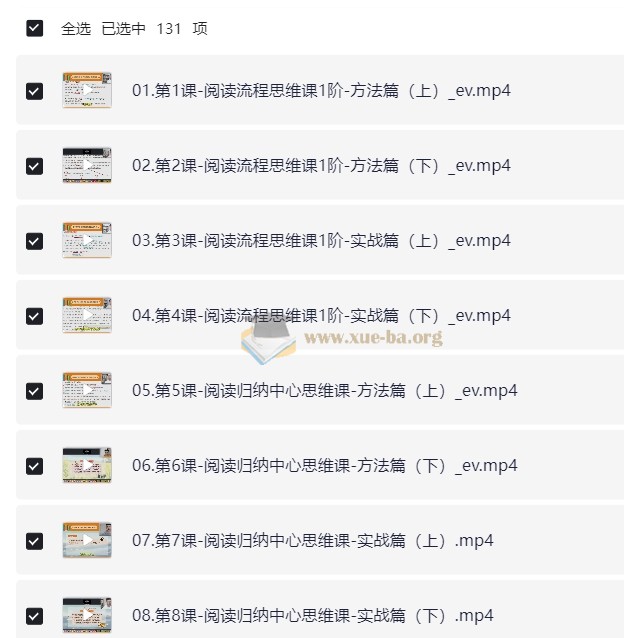Viewport: 624px width, 638px height.
Task: Uncheck the 全选 select-all checkbox
Action: tap(35, 28)
